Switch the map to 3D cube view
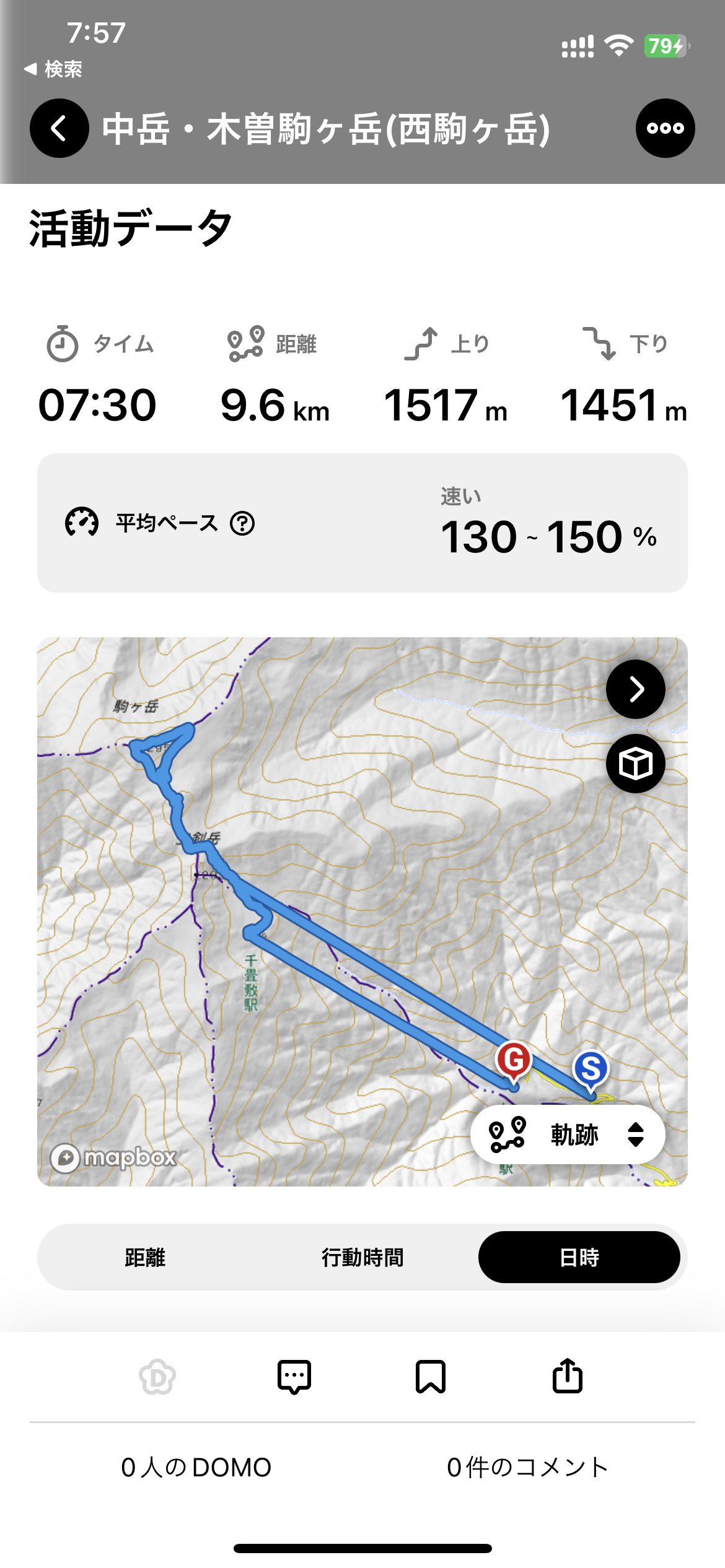 tap(635, 764)
